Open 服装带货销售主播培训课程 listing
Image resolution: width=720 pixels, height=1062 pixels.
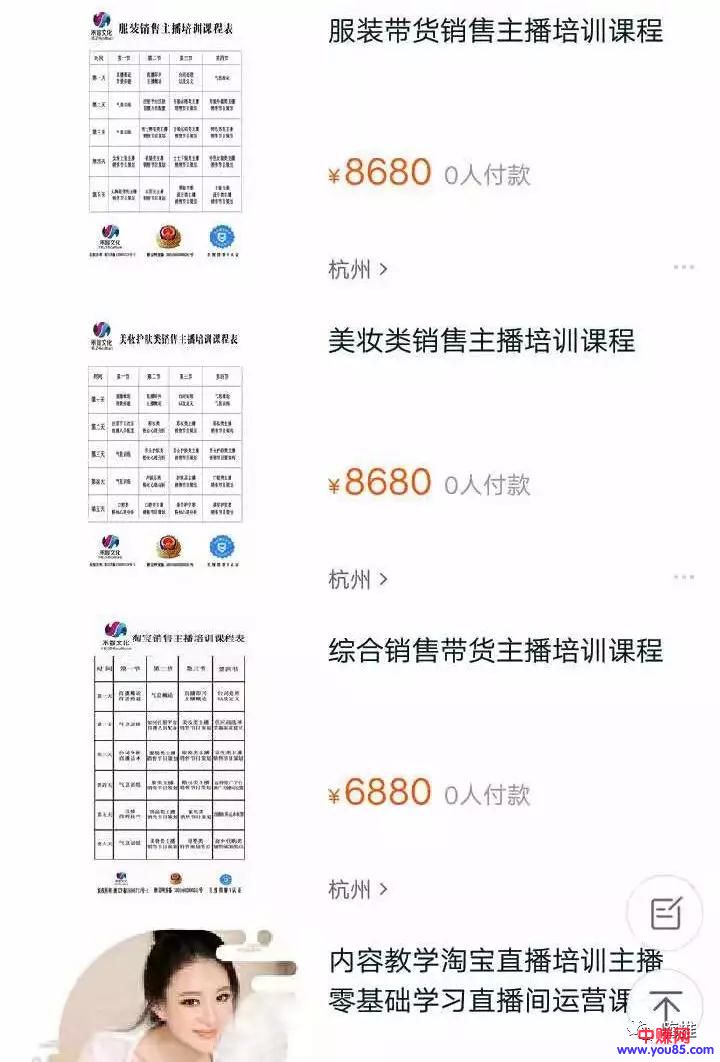coord(495,31)
